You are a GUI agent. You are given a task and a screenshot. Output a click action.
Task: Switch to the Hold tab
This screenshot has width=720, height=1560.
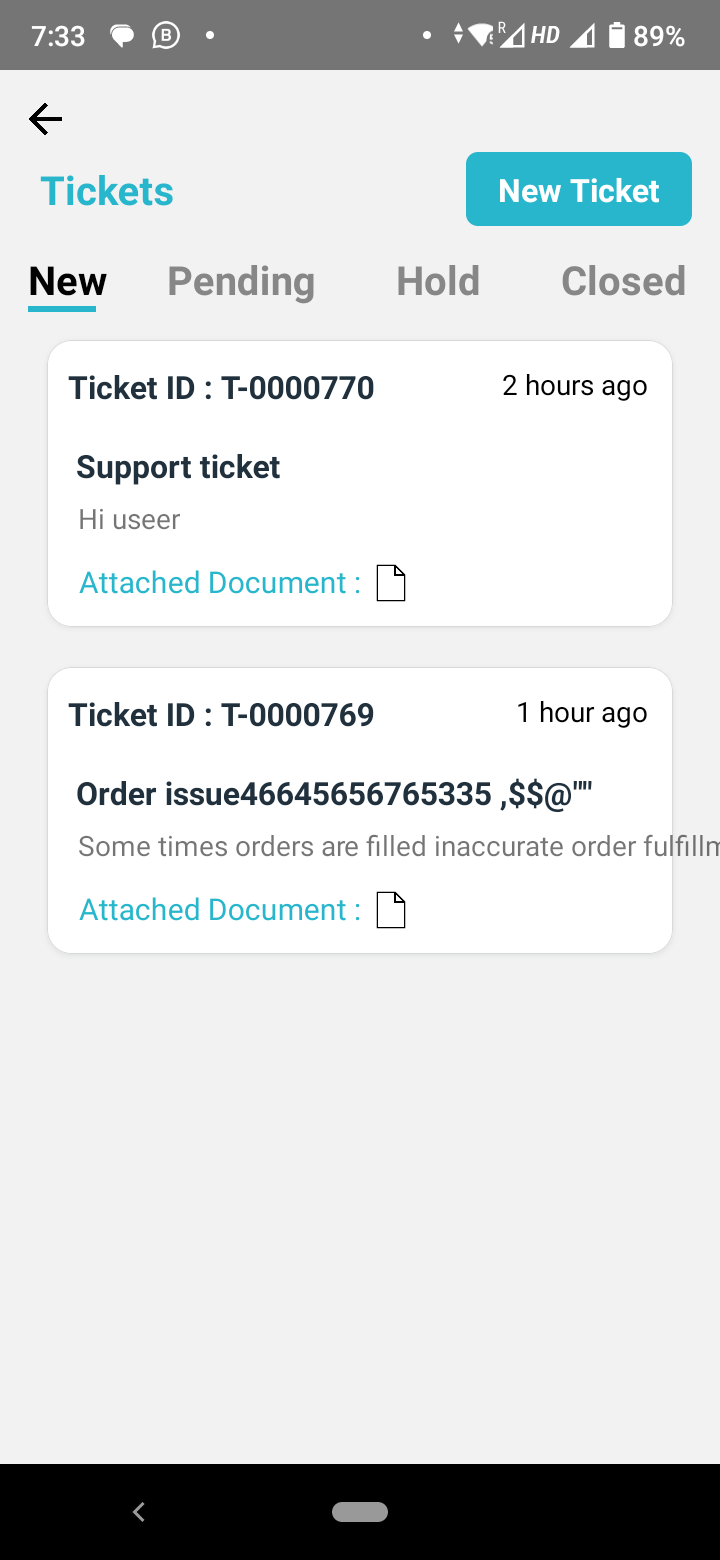438,281
